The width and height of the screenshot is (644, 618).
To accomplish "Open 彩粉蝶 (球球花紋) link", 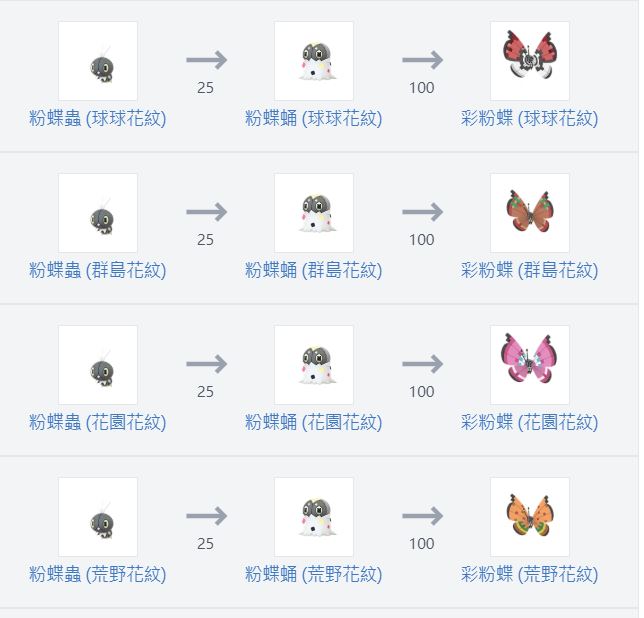I will (x=530, y=118).
